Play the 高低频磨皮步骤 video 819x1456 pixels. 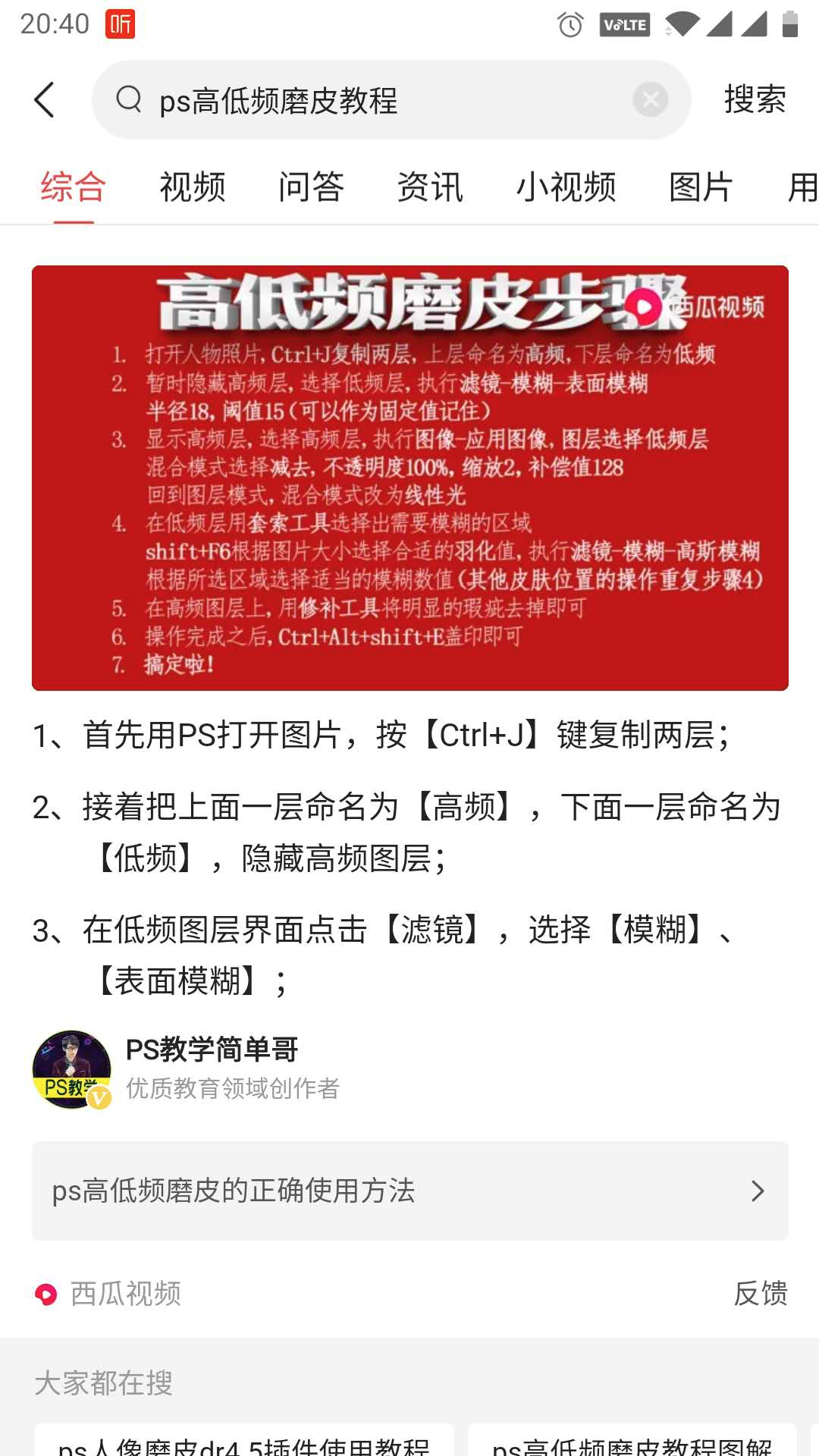coord(409,478)
